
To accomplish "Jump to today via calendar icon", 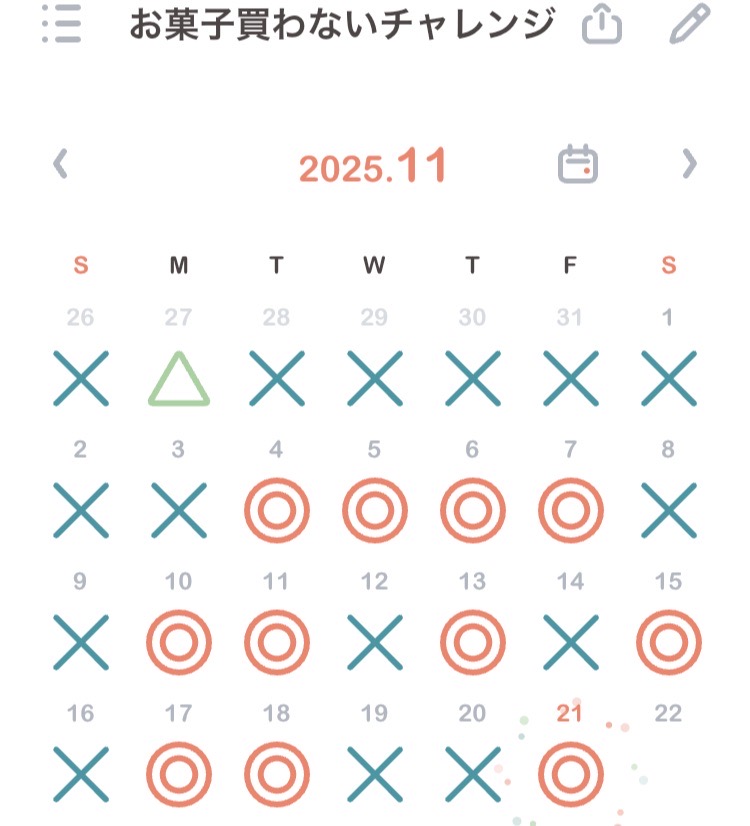I will point(578,164).
